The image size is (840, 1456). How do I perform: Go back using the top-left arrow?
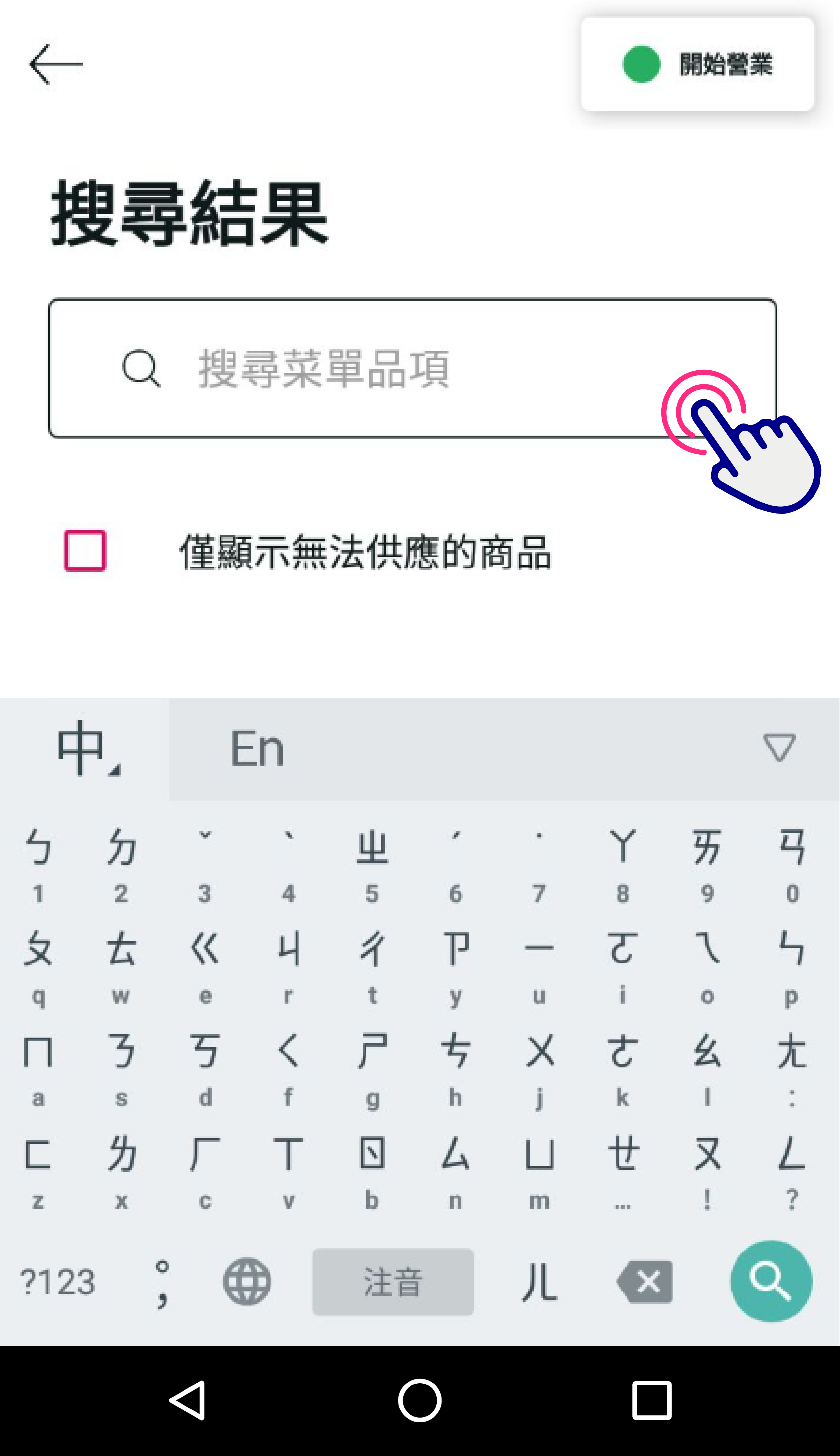point(56,64)
